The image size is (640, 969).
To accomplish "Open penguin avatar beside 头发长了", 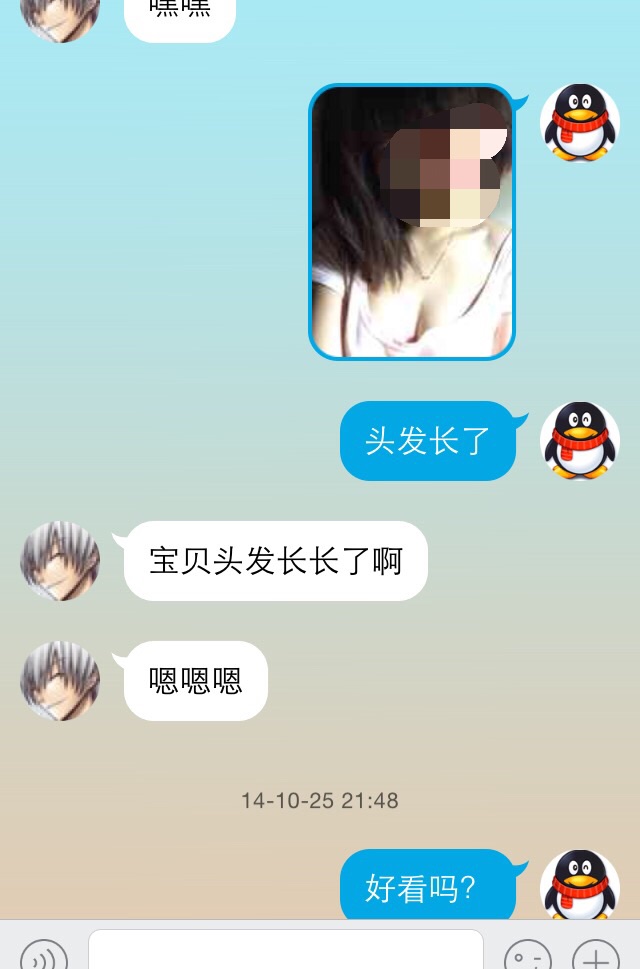I will point(580,441).
